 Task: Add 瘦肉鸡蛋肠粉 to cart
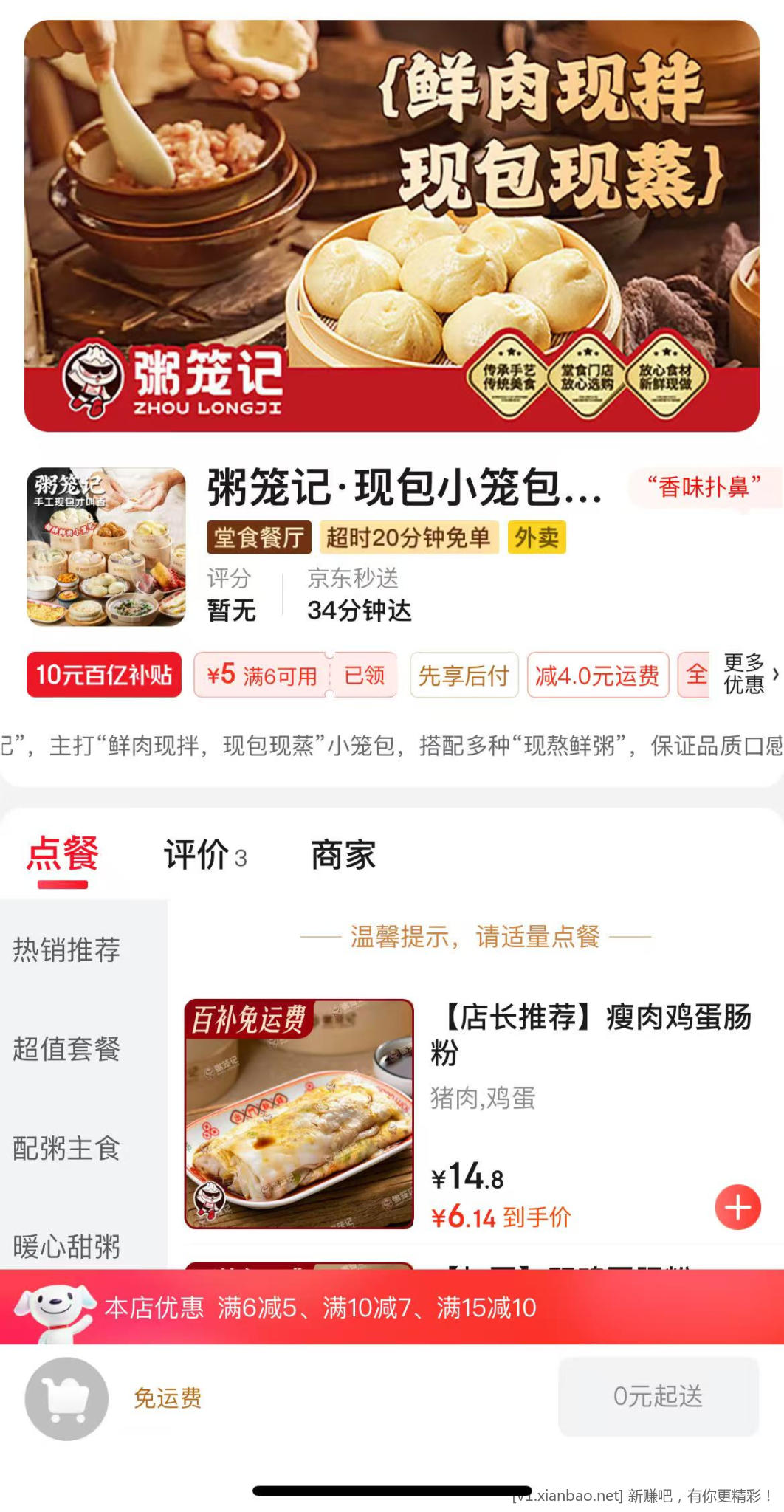[737, 1207]
